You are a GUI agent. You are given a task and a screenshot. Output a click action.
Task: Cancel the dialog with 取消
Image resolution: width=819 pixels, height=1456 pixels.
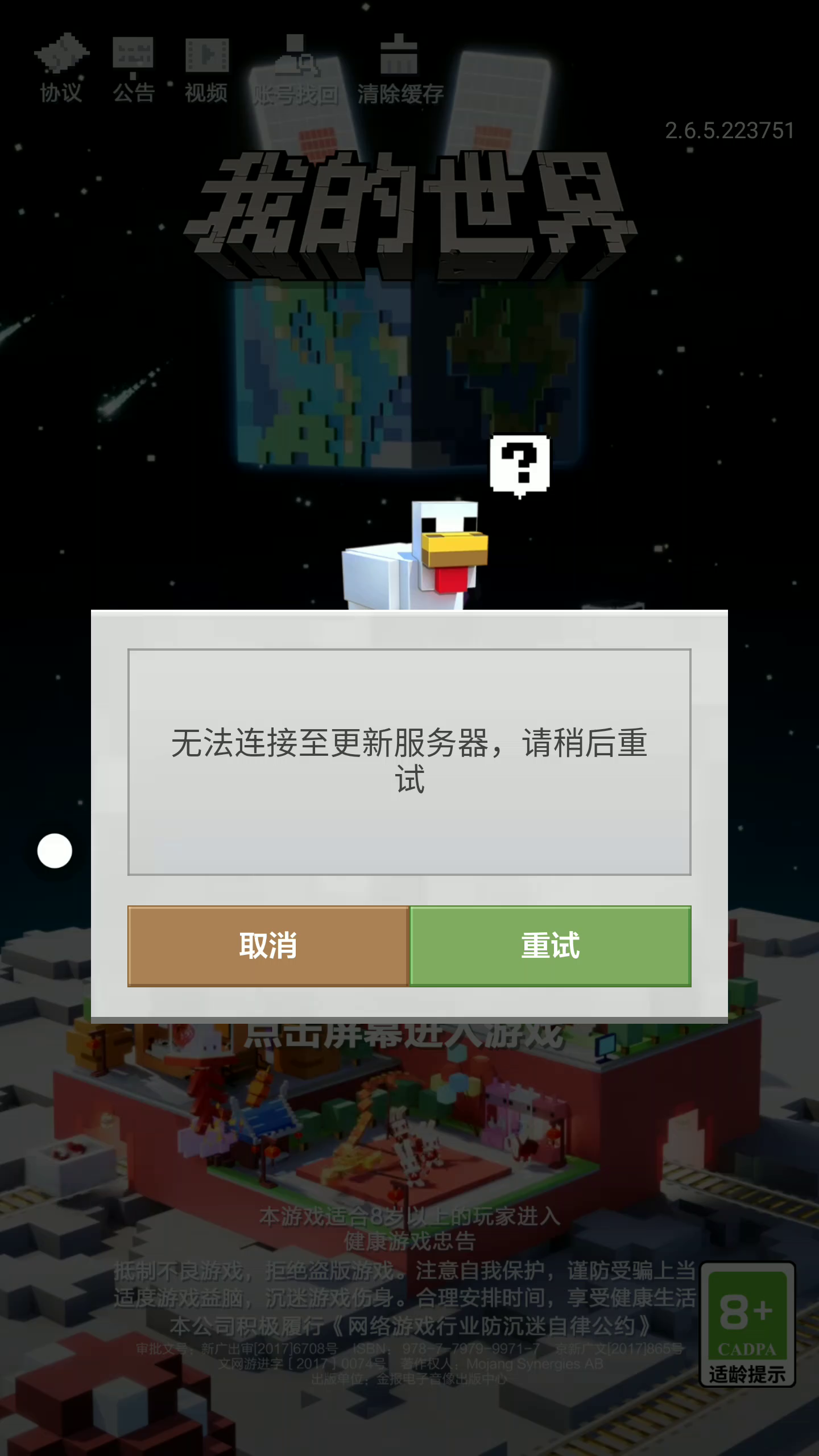[x=268, y=946]
